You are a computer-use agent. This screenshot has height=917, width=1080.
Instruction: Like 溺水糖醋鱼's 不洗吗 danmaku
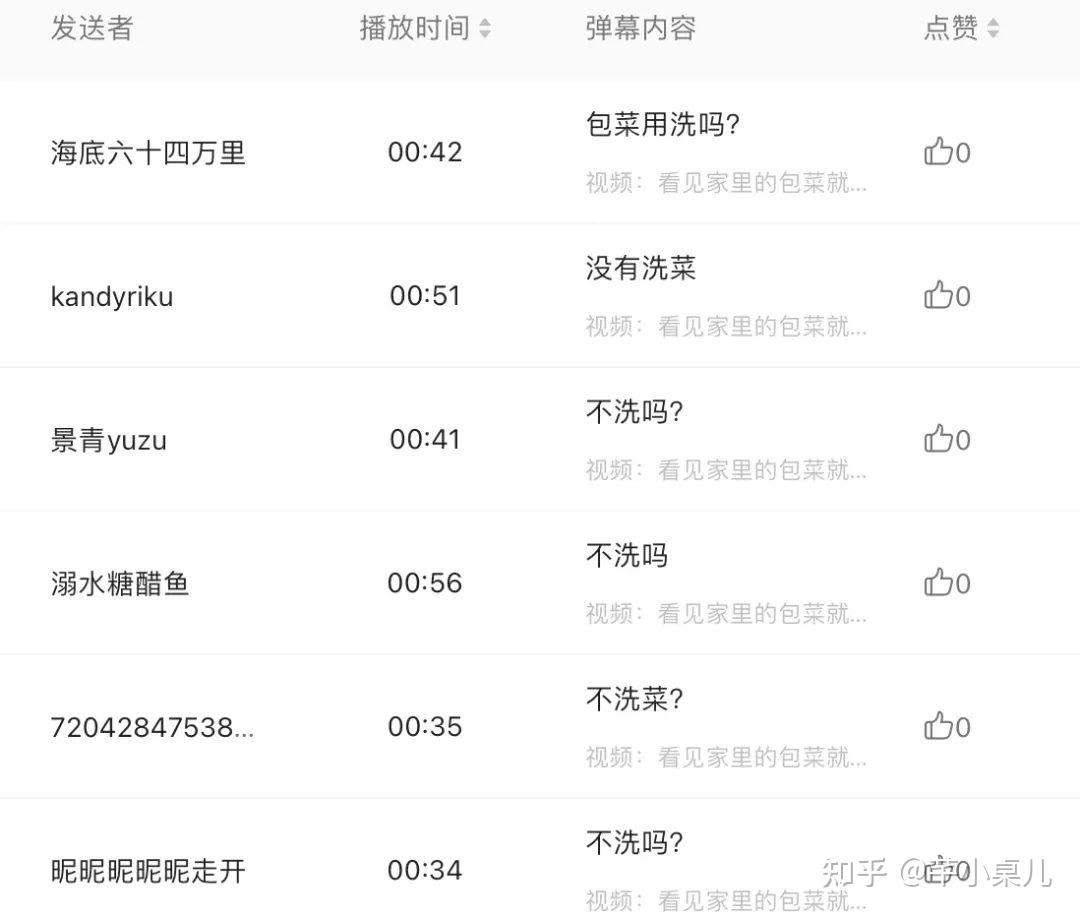coord(939,583)
